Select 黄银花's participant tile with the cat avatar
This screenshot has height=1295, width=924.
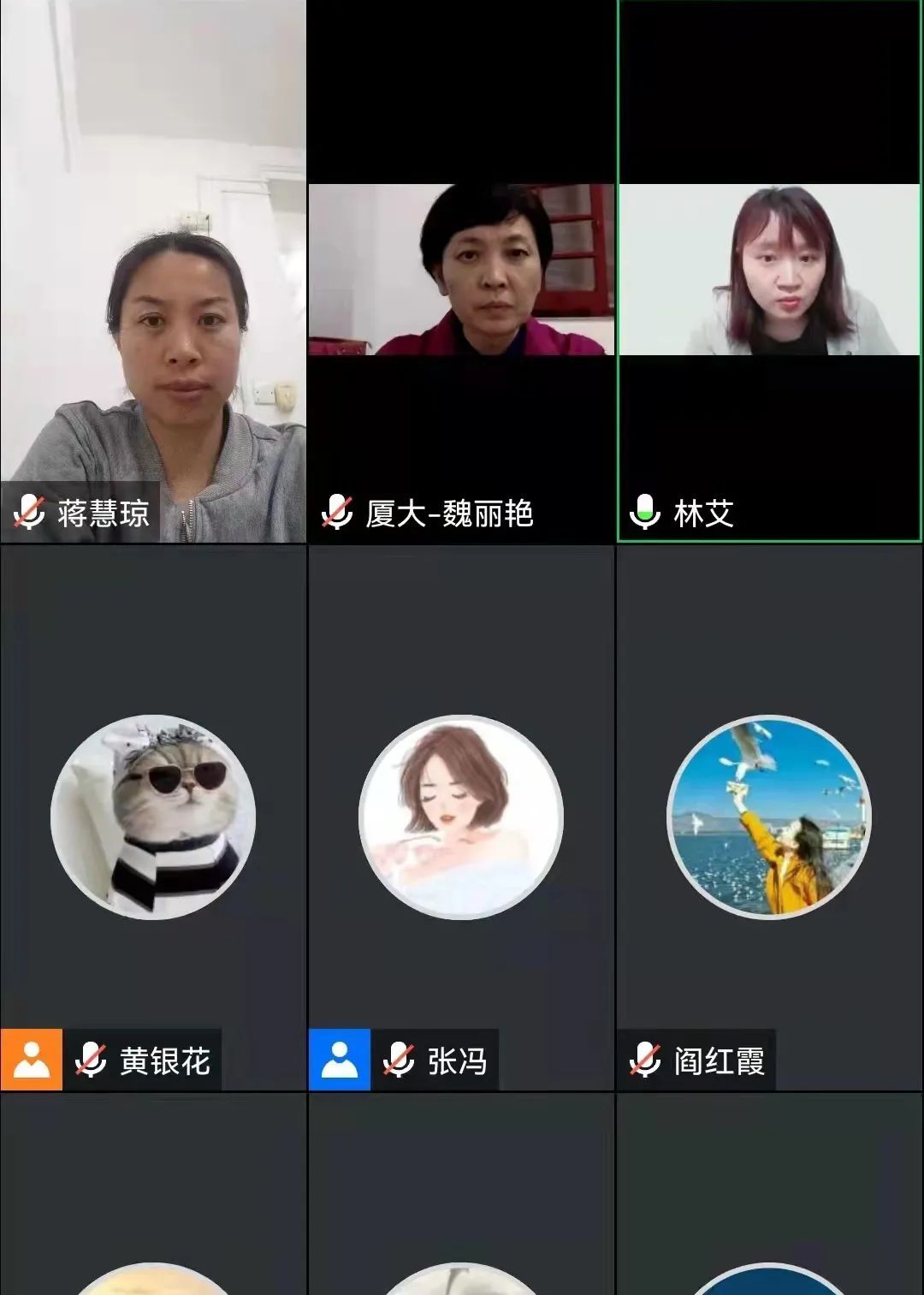pyautogui.click(x=153, y=817)
